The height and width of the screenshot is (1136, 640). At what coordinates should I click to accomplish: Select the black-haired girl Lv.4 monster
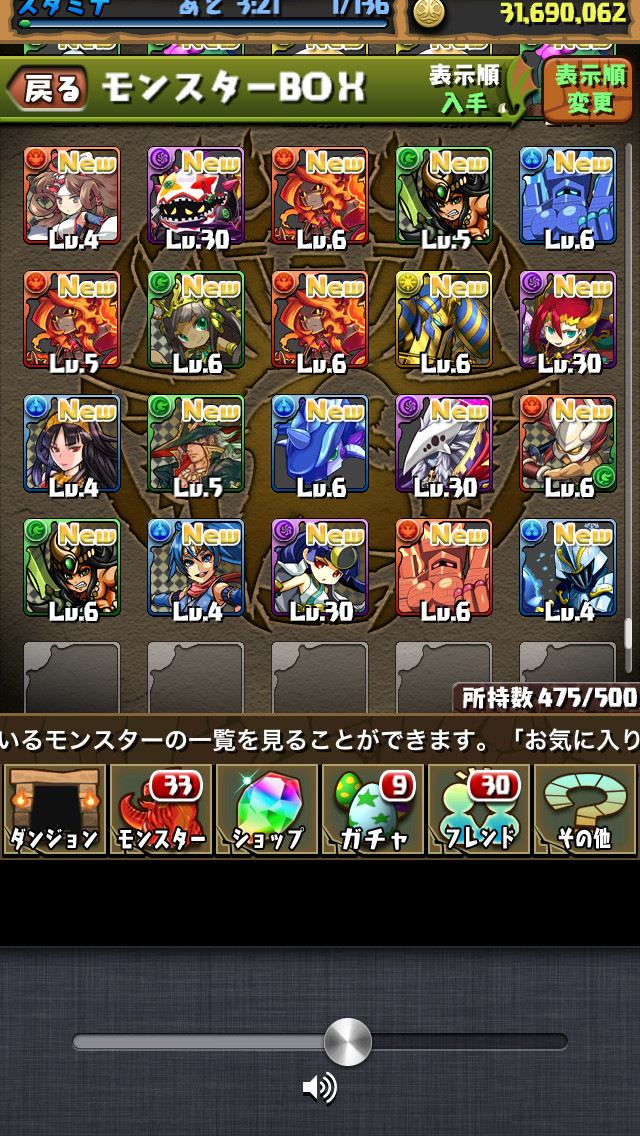click(x=72, y=444)
